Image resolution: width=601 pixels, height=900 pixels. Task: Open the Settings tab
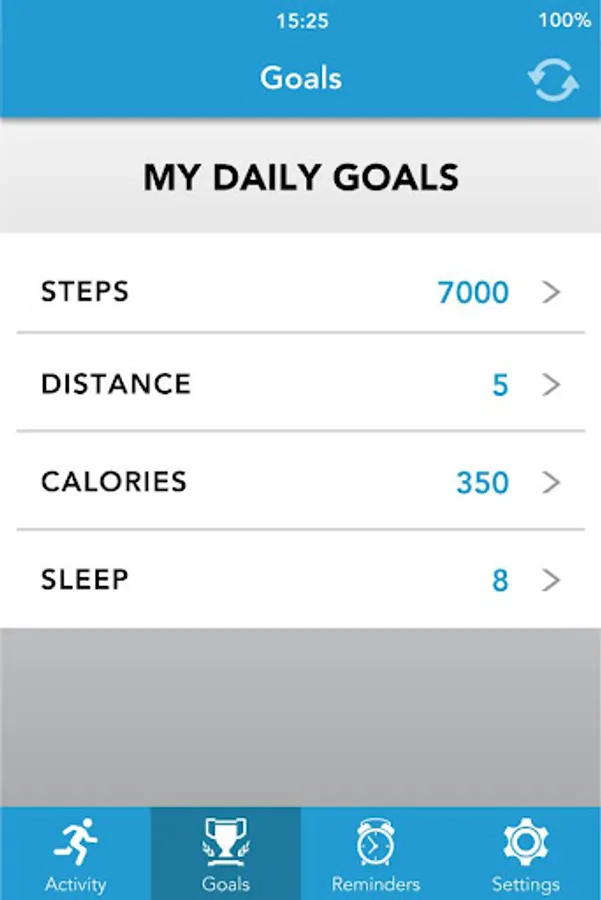(x=525, y=854)
